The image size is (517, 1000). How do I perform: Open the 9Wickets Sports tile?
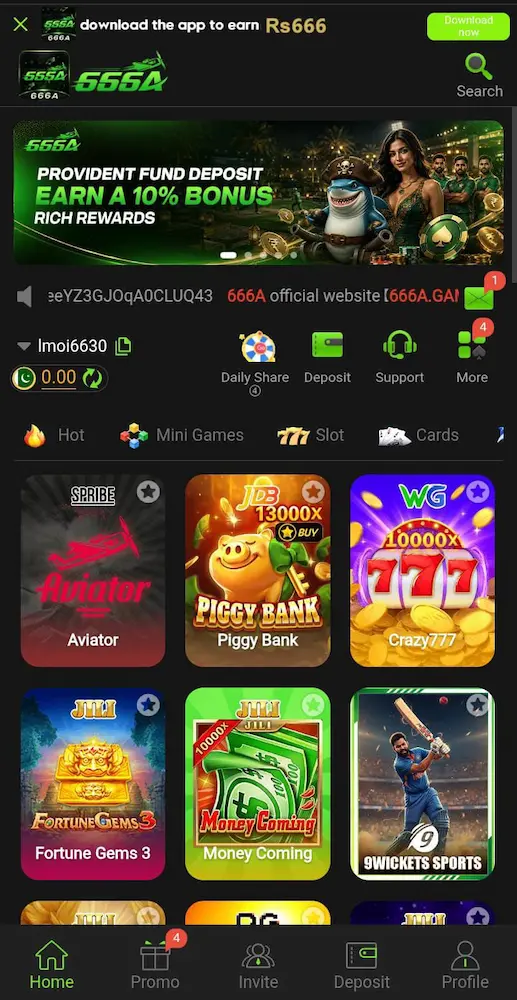422,784
